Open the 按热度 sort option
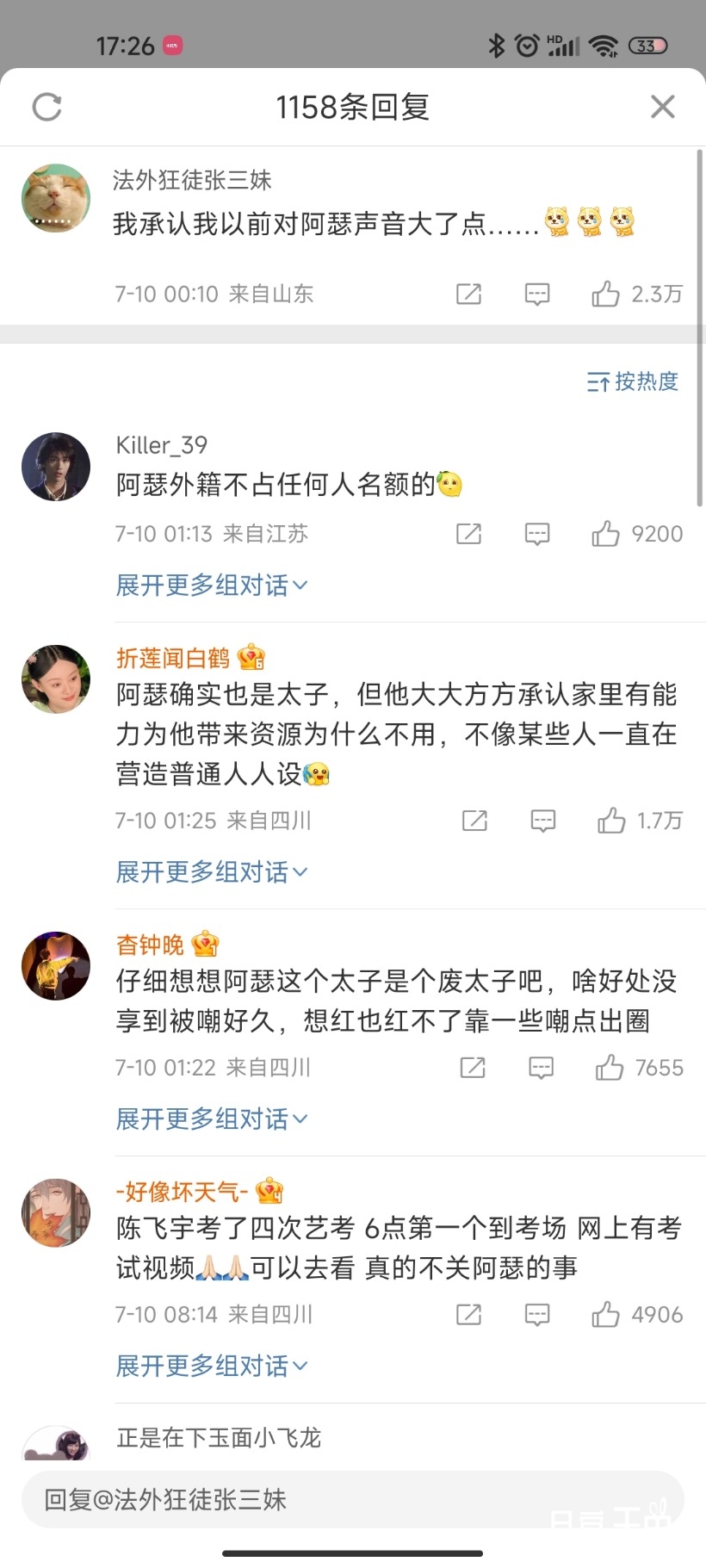The width and height of the screenshot is (706, 1568). (631, 381)
